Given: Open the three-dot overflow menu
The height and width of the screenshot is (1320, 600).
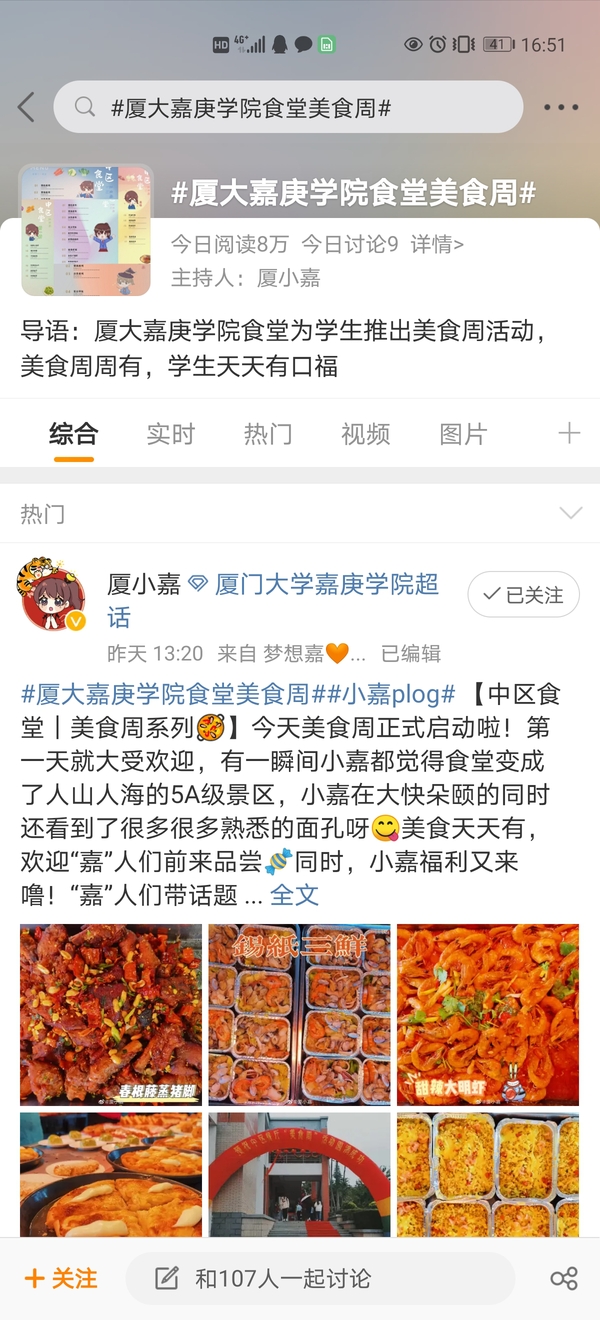Looking at the screenshot, I should click(x=561, y=108).
